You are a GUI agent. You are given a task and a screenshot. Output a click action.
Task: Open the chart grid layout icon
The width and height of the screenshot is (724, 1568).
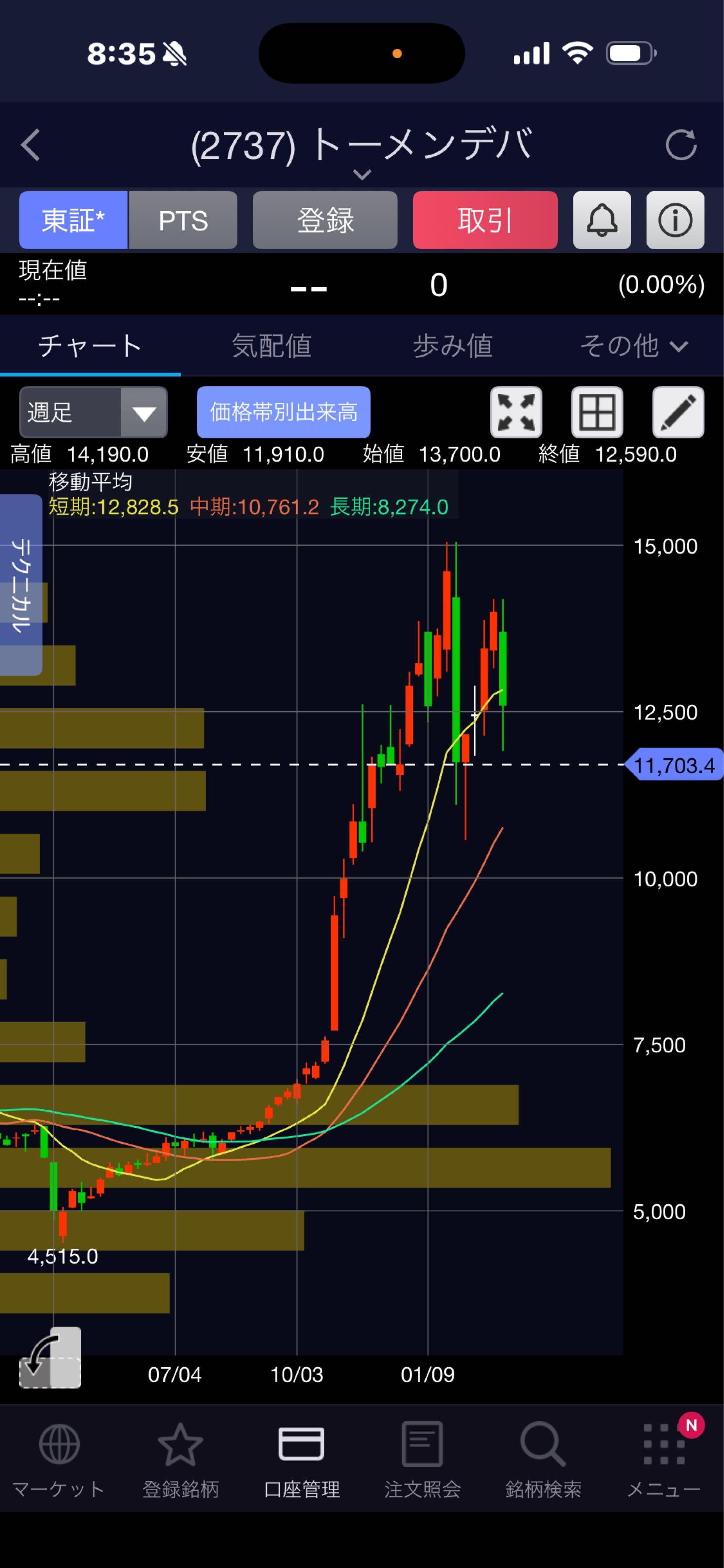click(x=597, y=412)
